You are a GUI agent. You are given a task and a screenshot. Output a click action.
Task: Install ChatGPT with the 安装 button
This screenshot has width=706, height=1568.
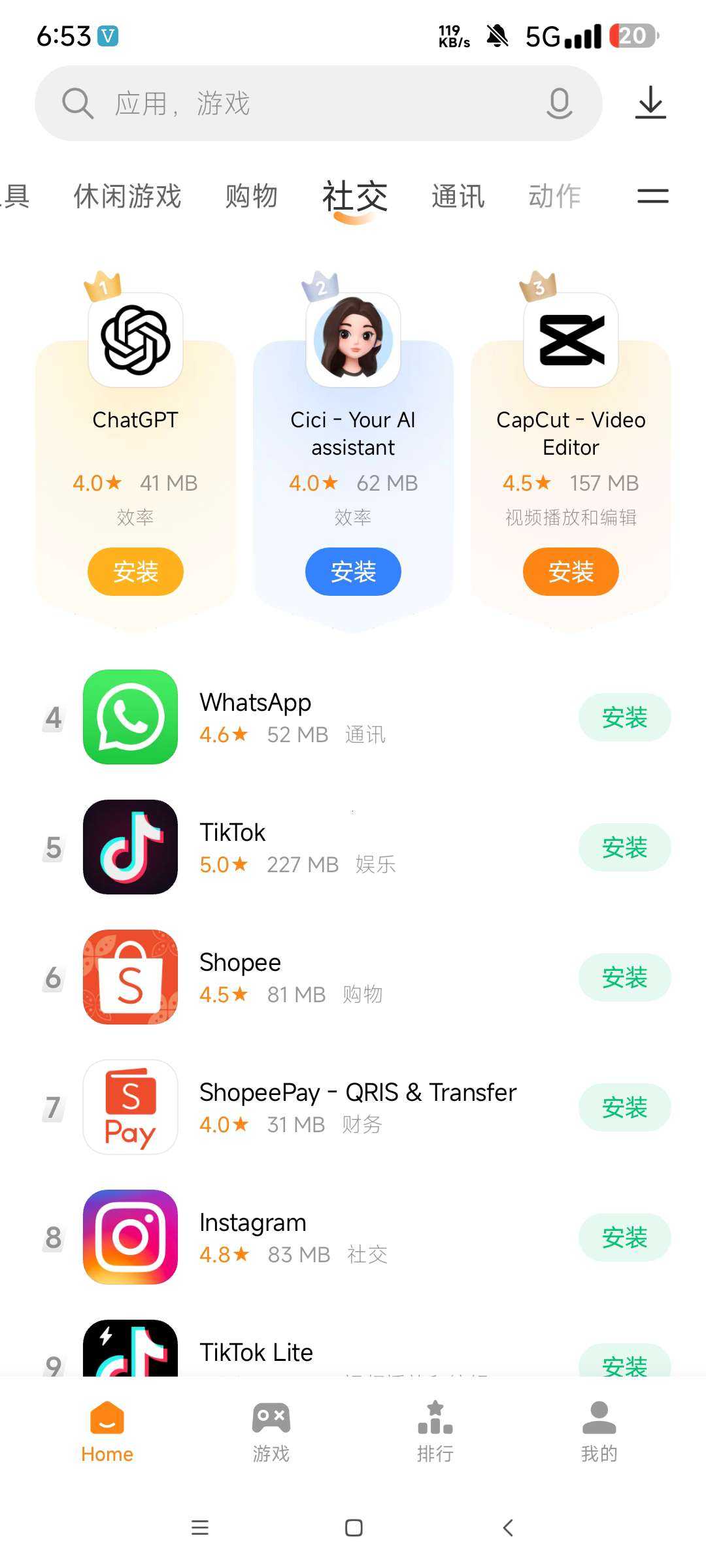tap(135, 572)
